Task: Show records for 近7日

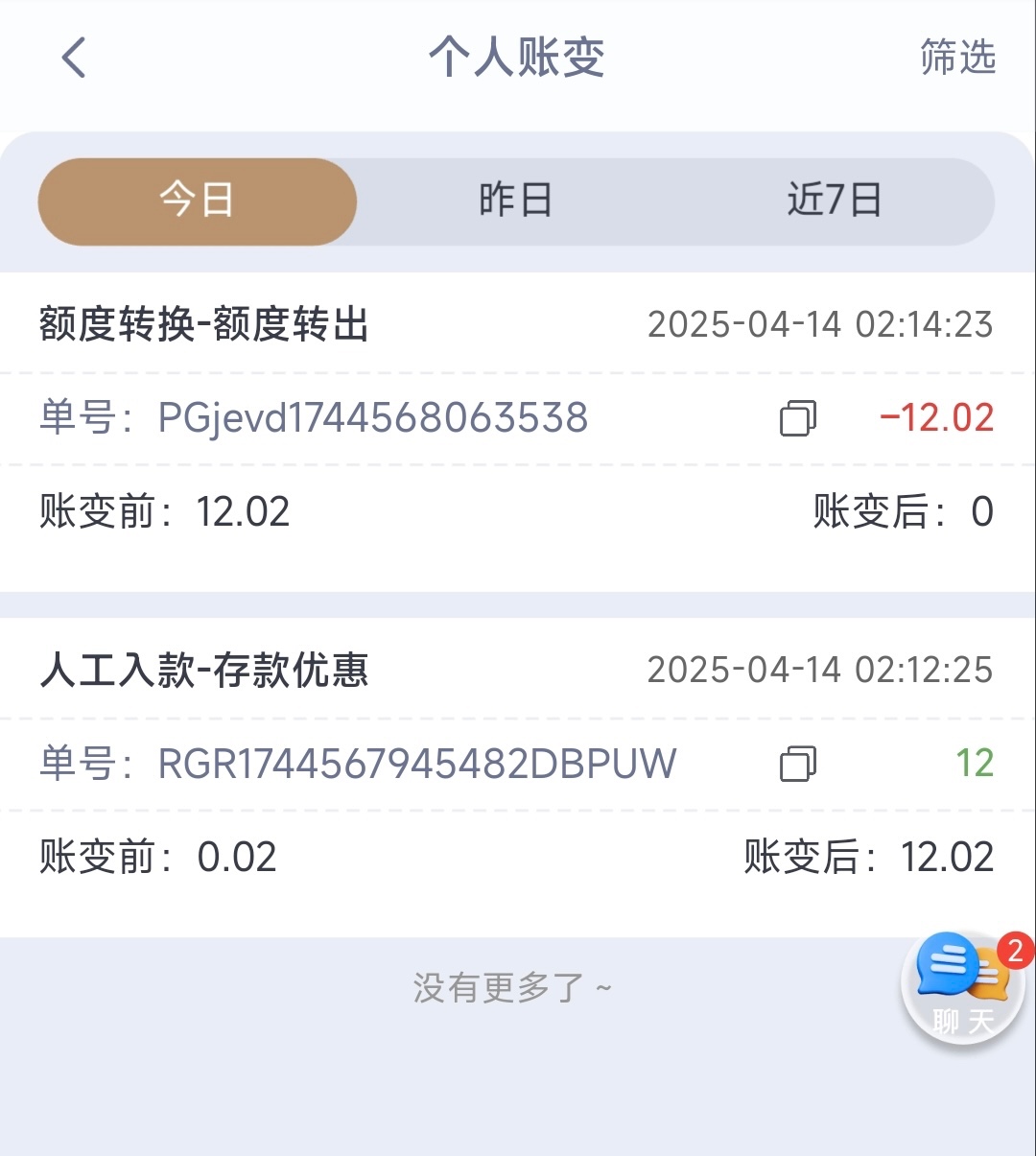Action: [x=834, y=201]
